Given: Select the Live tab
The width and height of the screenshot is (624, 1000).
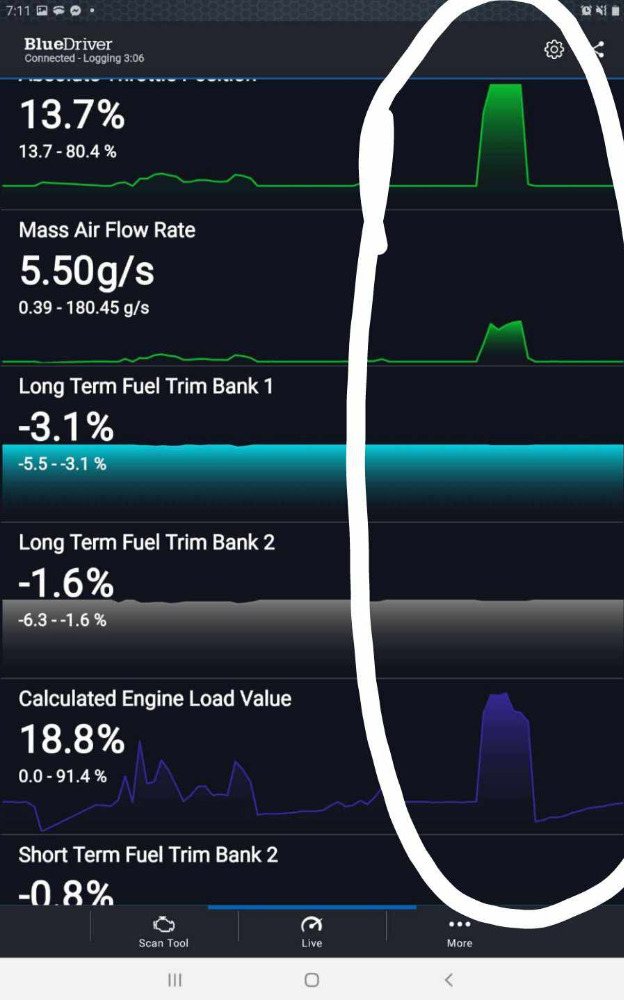Looking at the screenshot, I should (311, 932).
